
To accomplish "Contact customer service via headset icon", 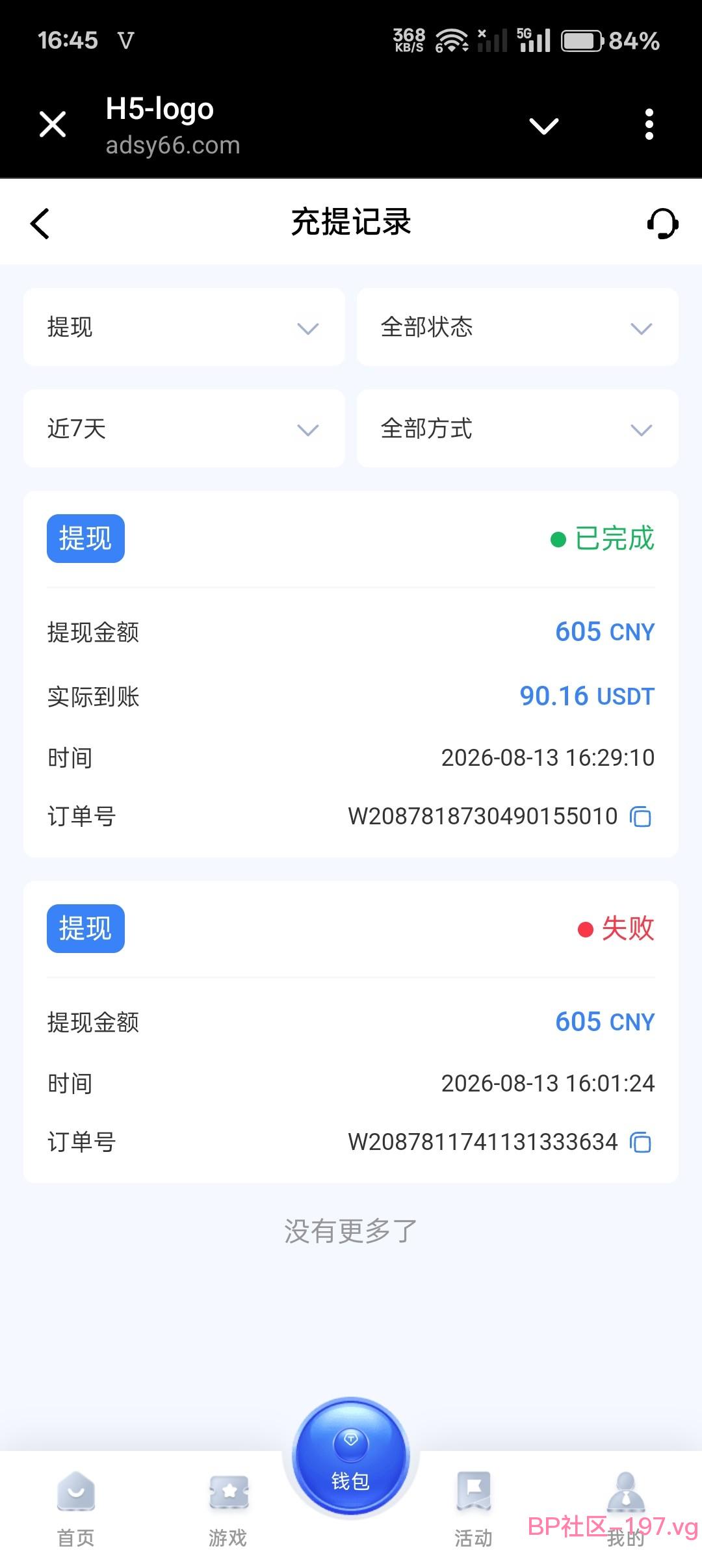I will [x=662, y=223].
